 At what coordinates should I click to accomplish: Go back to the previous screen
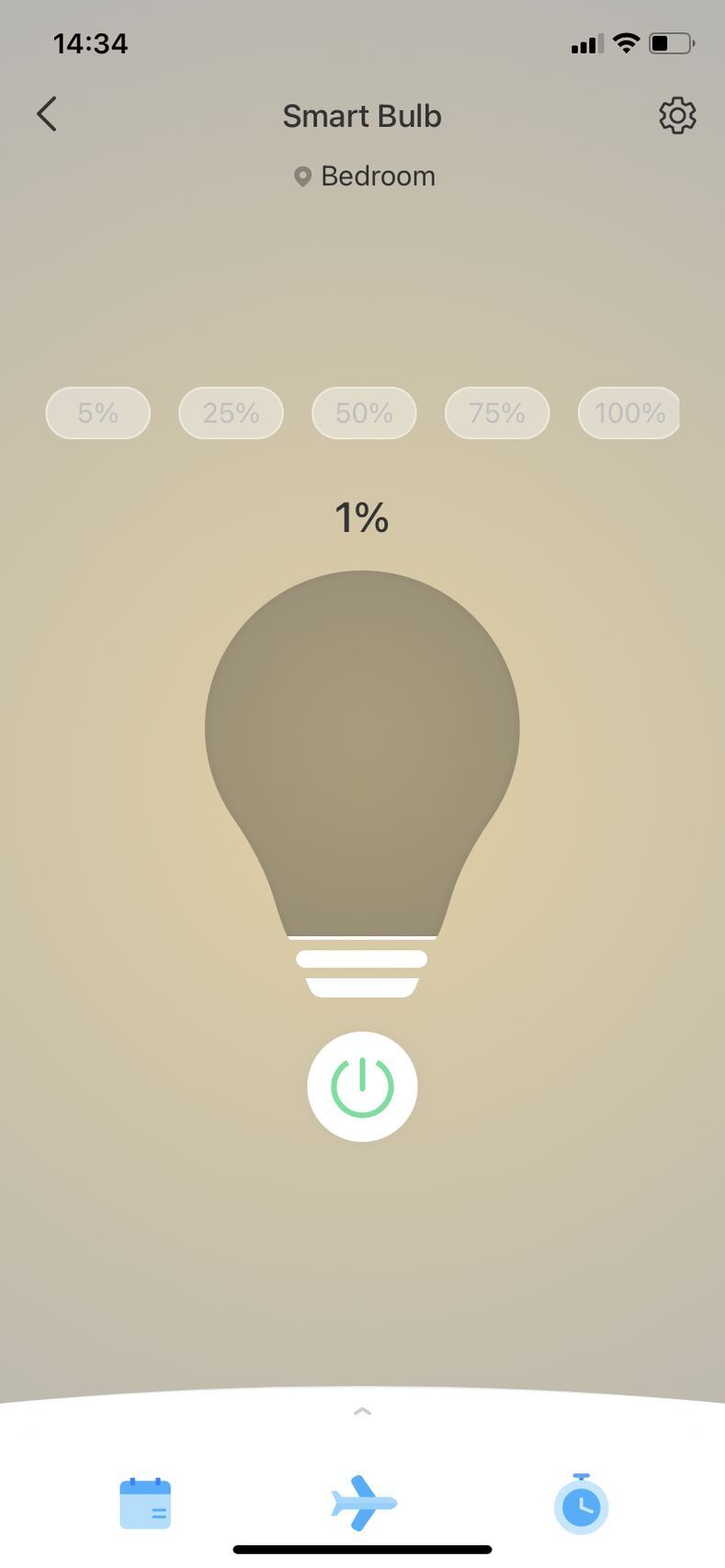(47, 115)
